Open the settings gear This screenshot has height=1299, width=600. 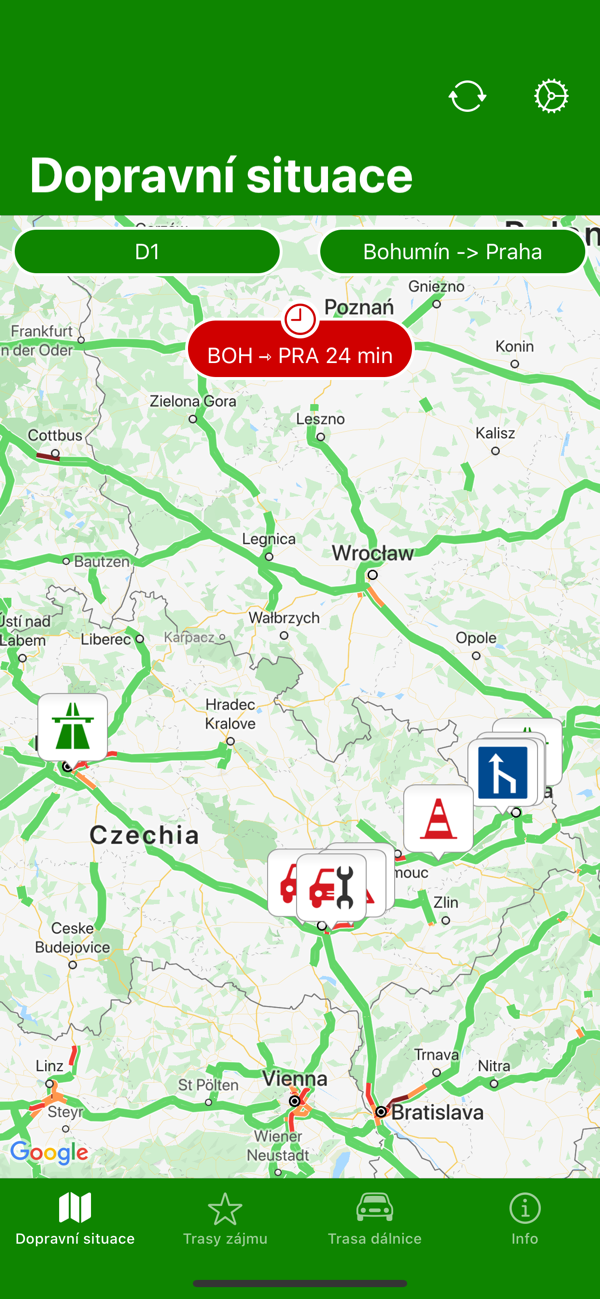(x=551, y=96)
